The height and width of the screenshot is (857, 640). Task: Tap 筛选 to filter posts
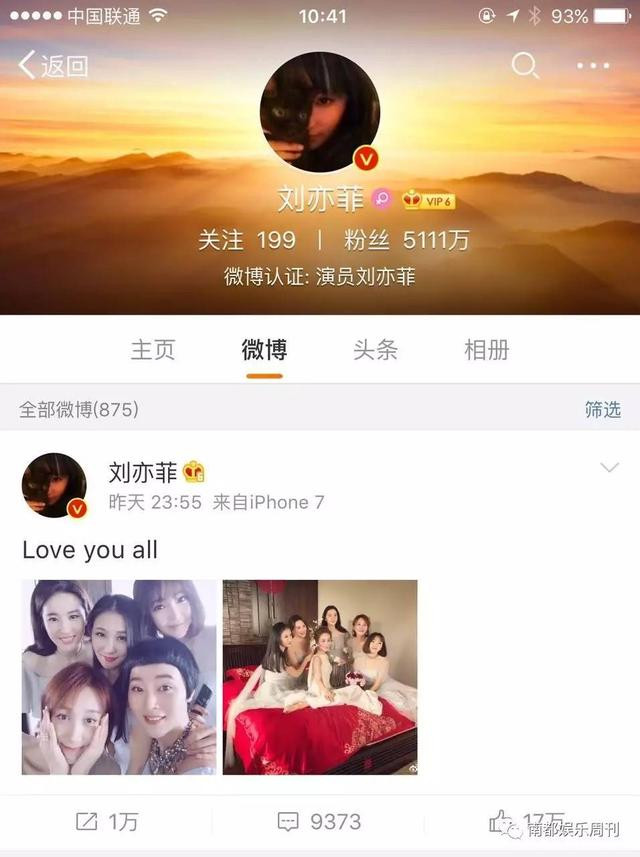point(602,409)
